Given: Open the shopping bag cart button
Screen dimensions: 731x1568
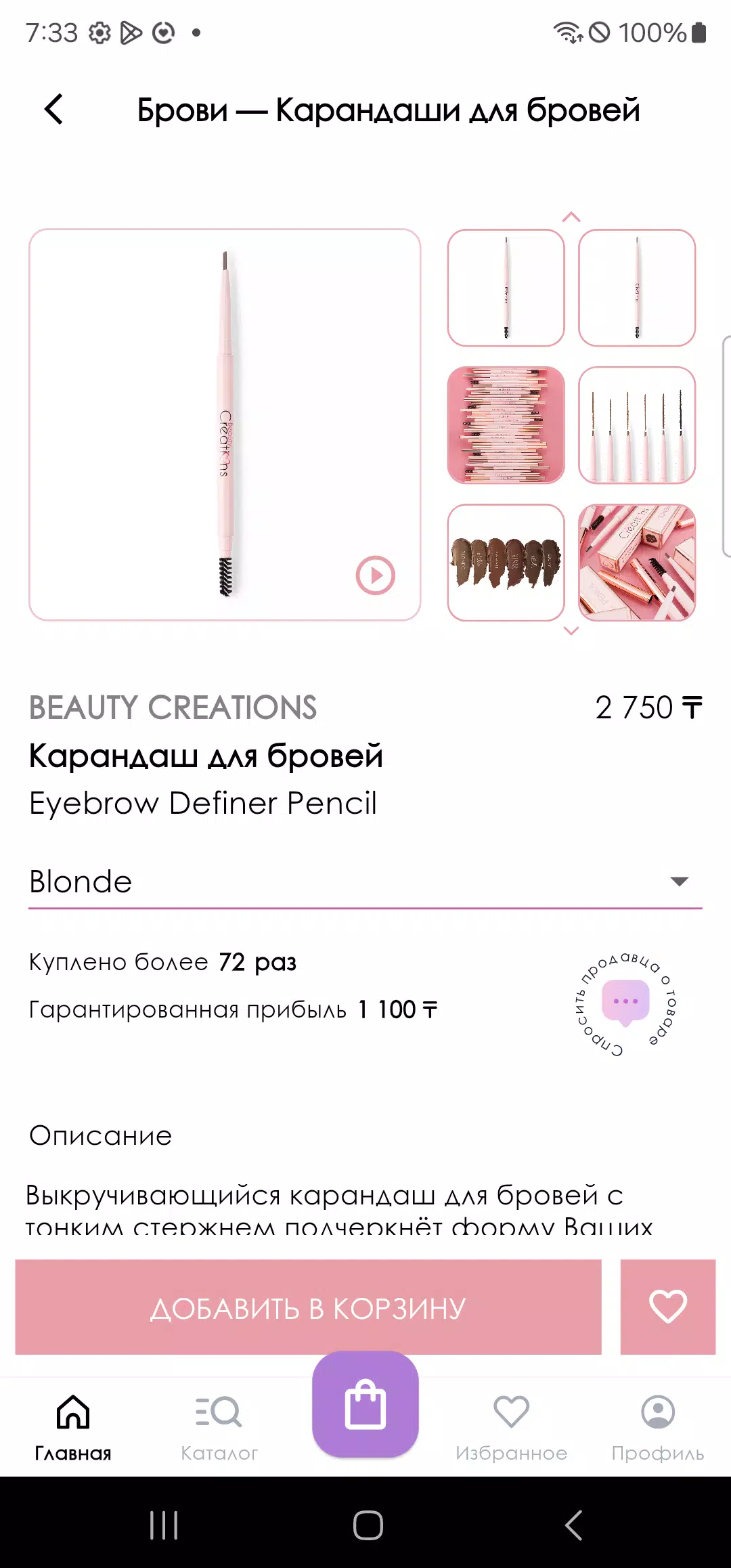Looking at the screenshot, I should [365, 1405].
